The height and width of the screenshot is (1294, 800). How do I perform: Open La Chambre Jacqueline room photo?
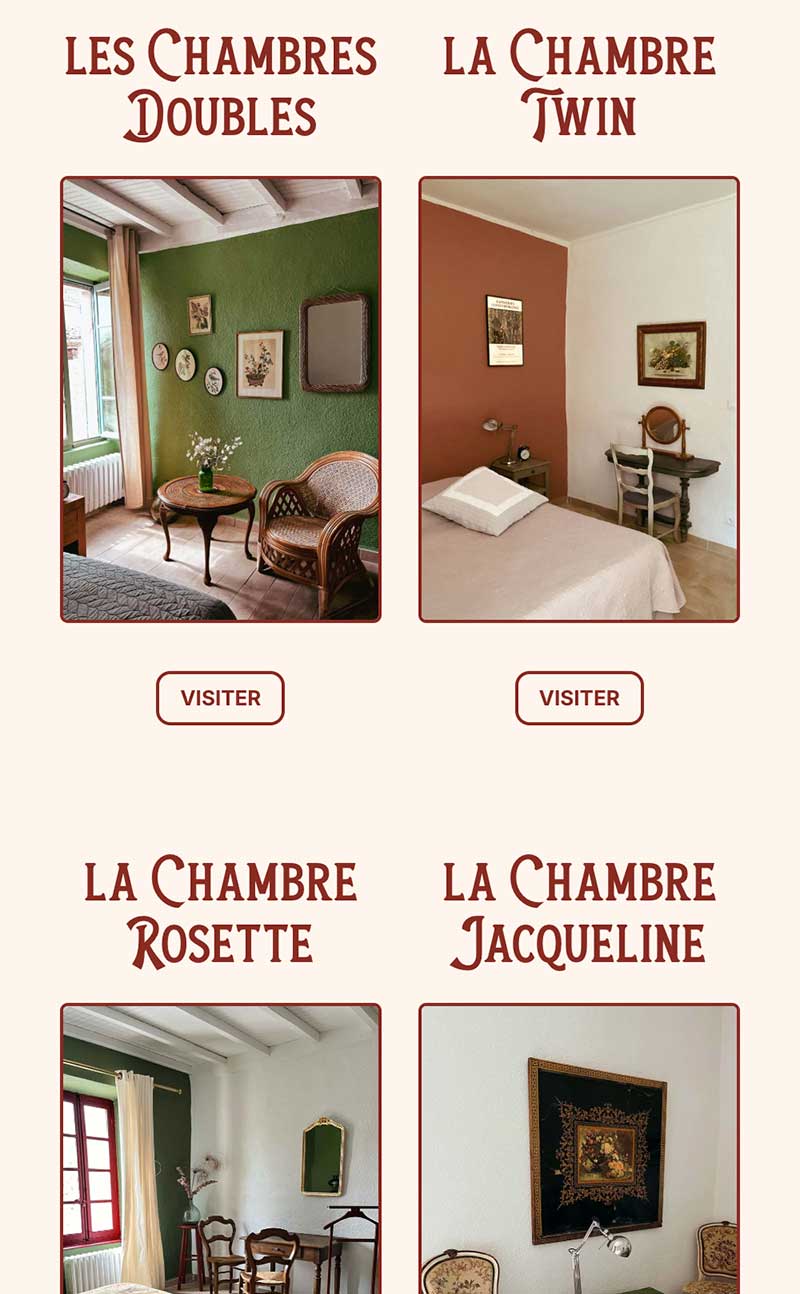579,1150
